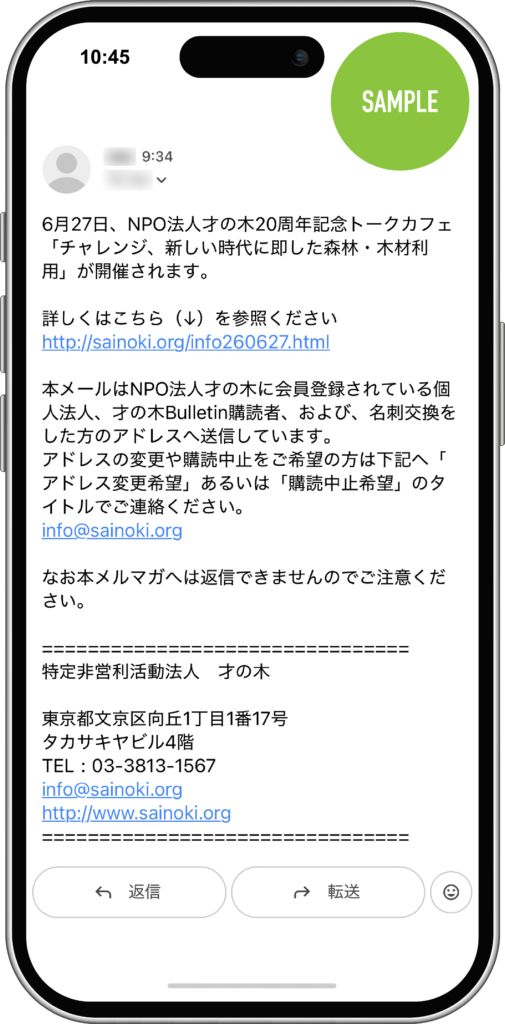Open the sender's profile avatar
Viewport: 505px width, 1024px height.
[67, 169]
